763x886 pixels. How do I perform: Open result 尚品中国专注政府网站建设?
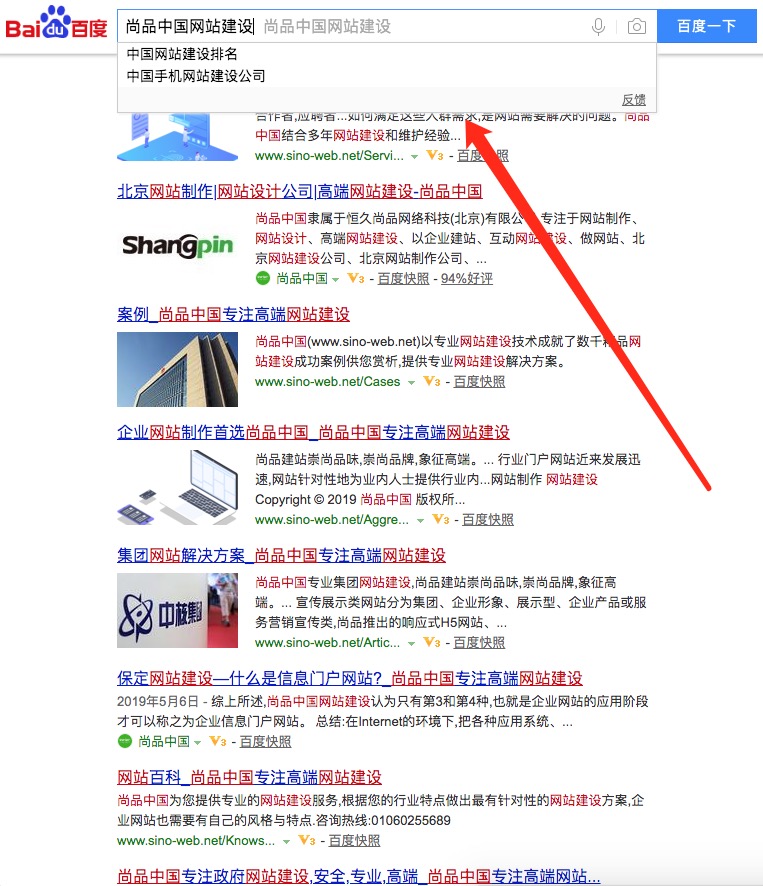coord(358,876)
